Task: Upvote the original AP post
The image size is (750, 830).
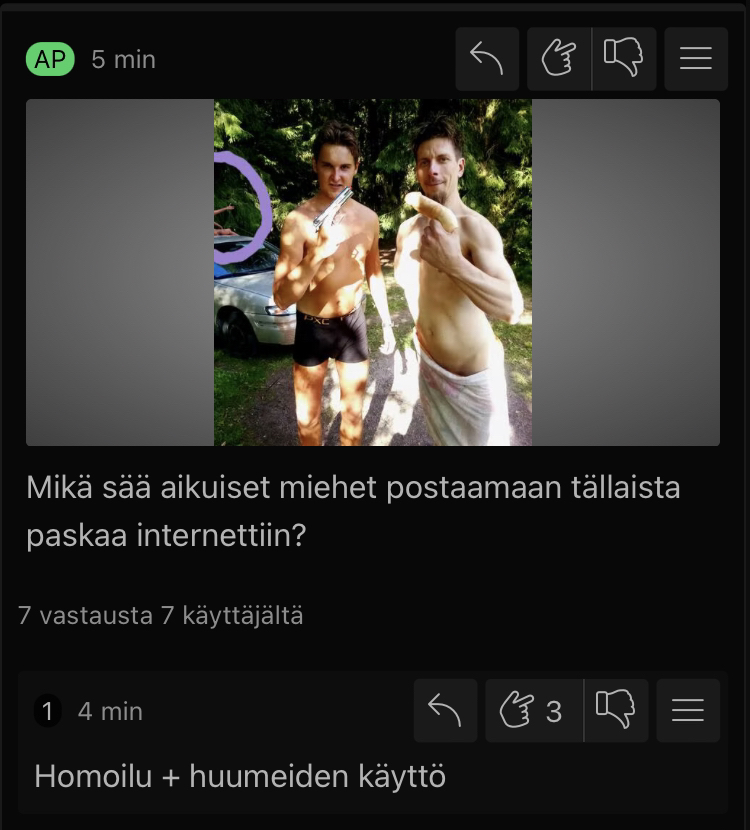Action: tap(559, 59)
